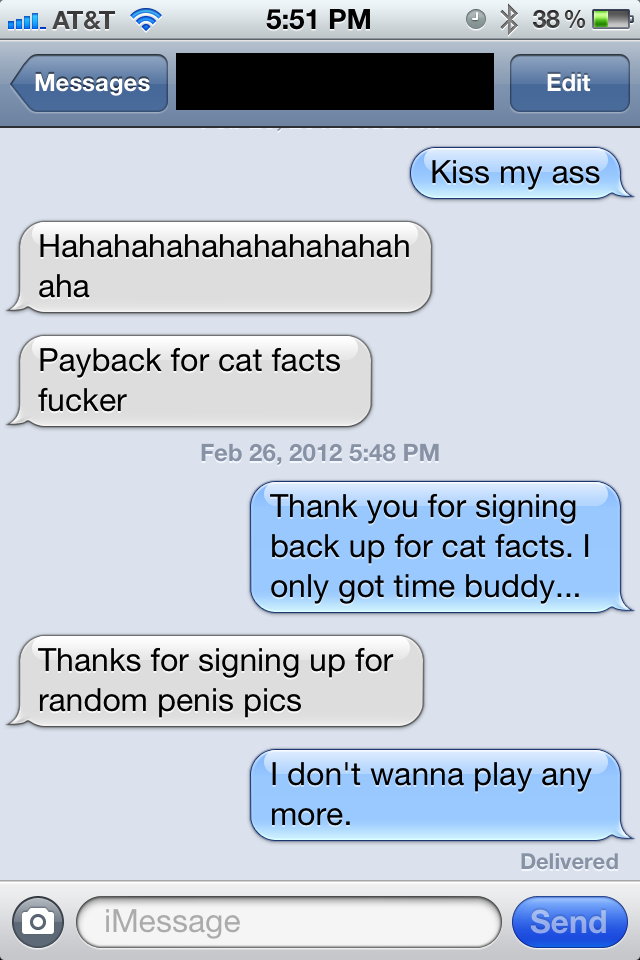
Task: Tap the Edit button
Action: point(568,83)
